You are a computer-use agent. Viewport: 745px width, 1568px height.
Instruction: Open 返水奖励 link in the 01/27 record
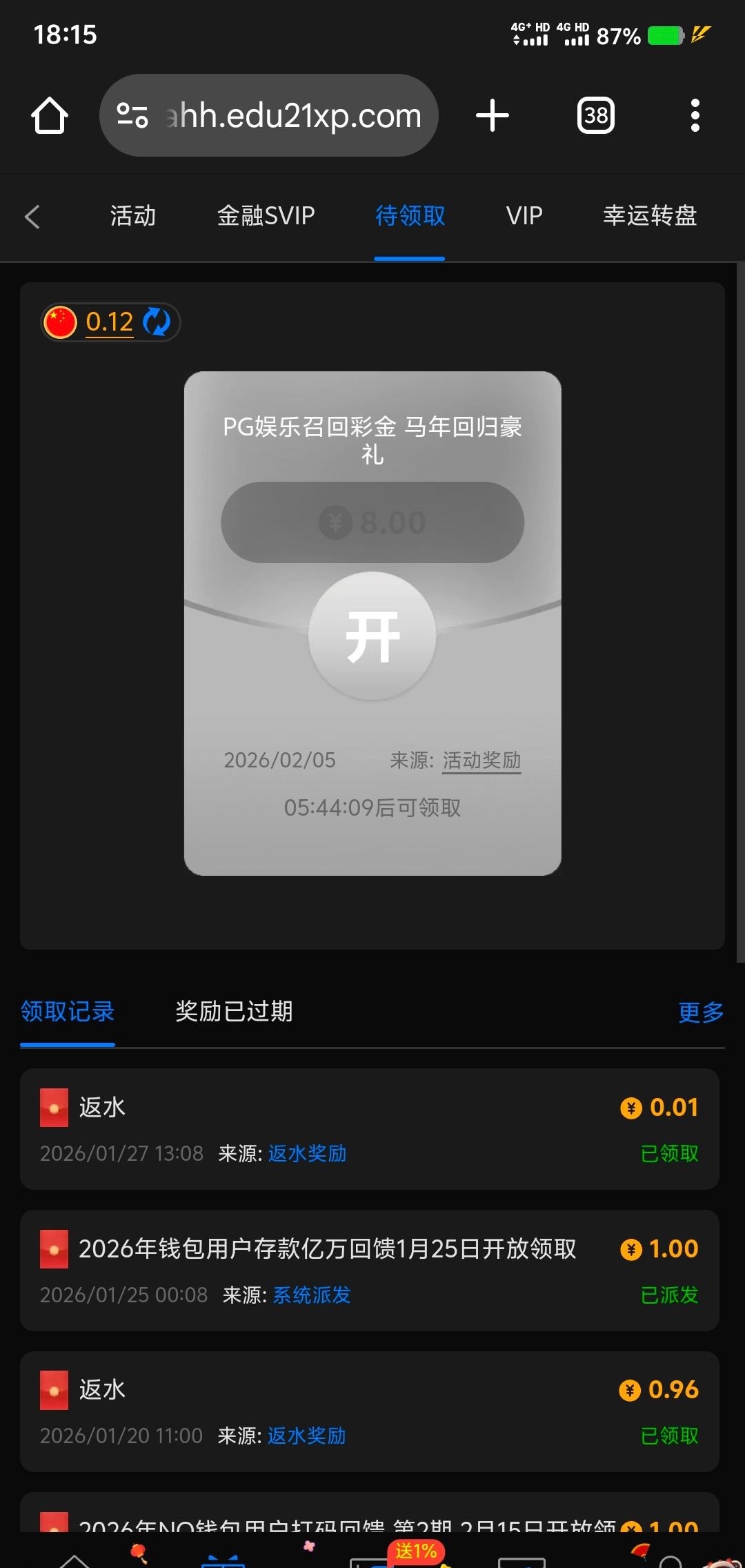[307, 1153]
